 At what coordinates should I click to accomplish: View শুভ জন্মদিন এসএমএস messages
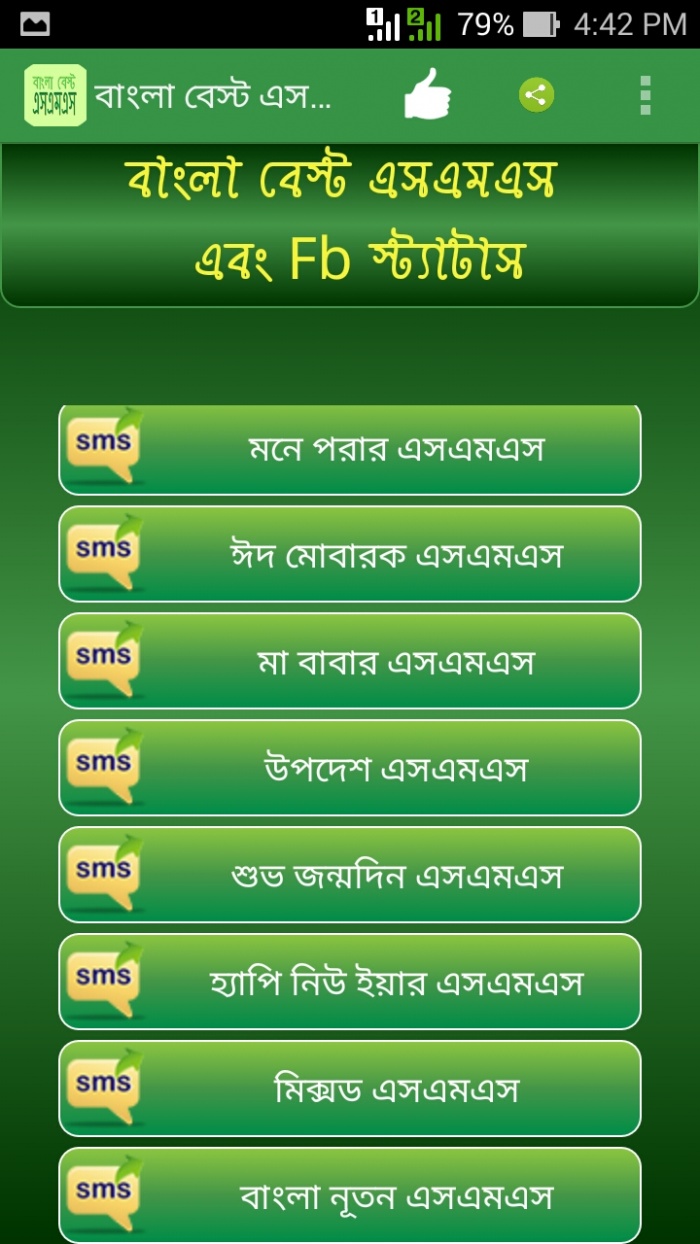[350, 875]
